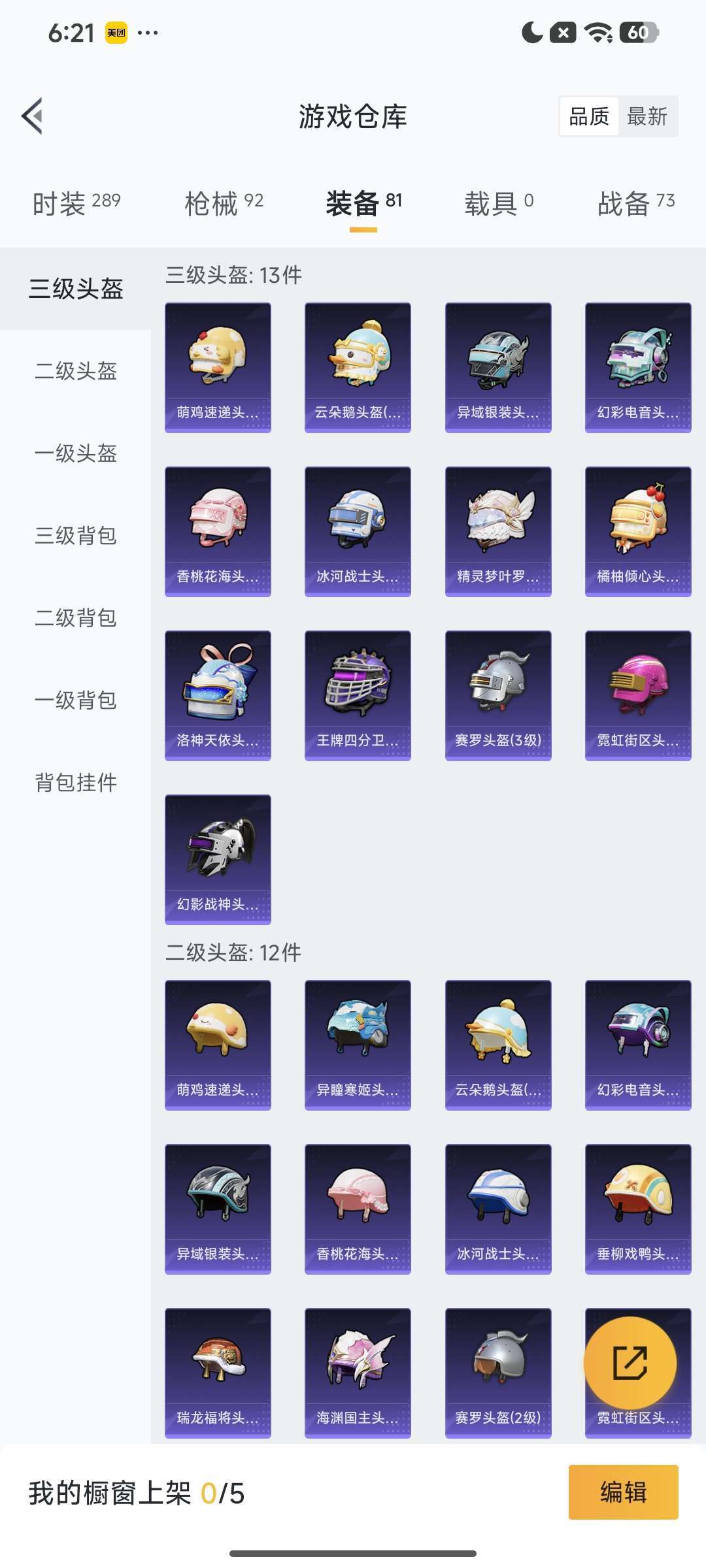Open the 王牌四分卫 helmet item
The height and width of the screenshot is (1568, 706).
[x=358, y=694]
